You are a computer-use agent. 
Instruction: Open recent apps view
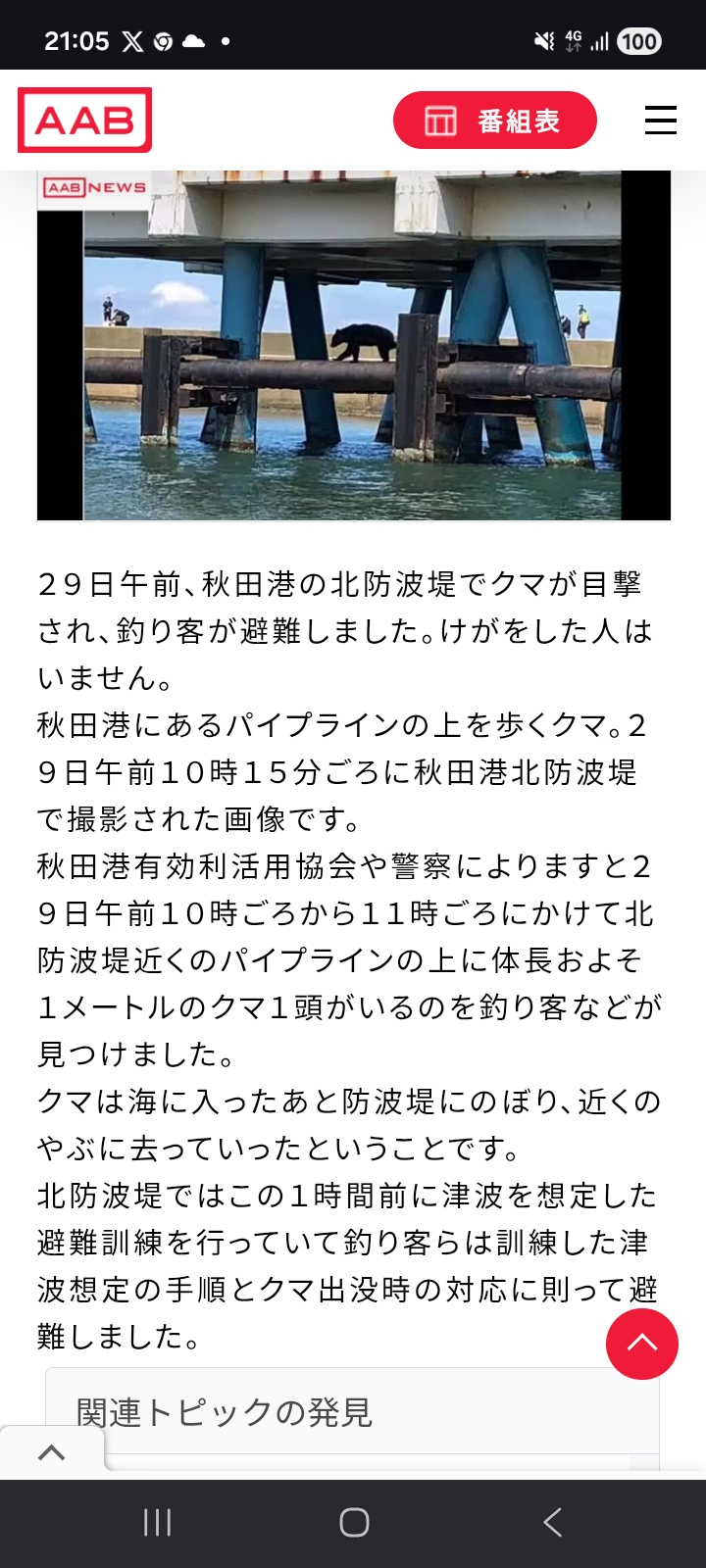(157, 1522)
